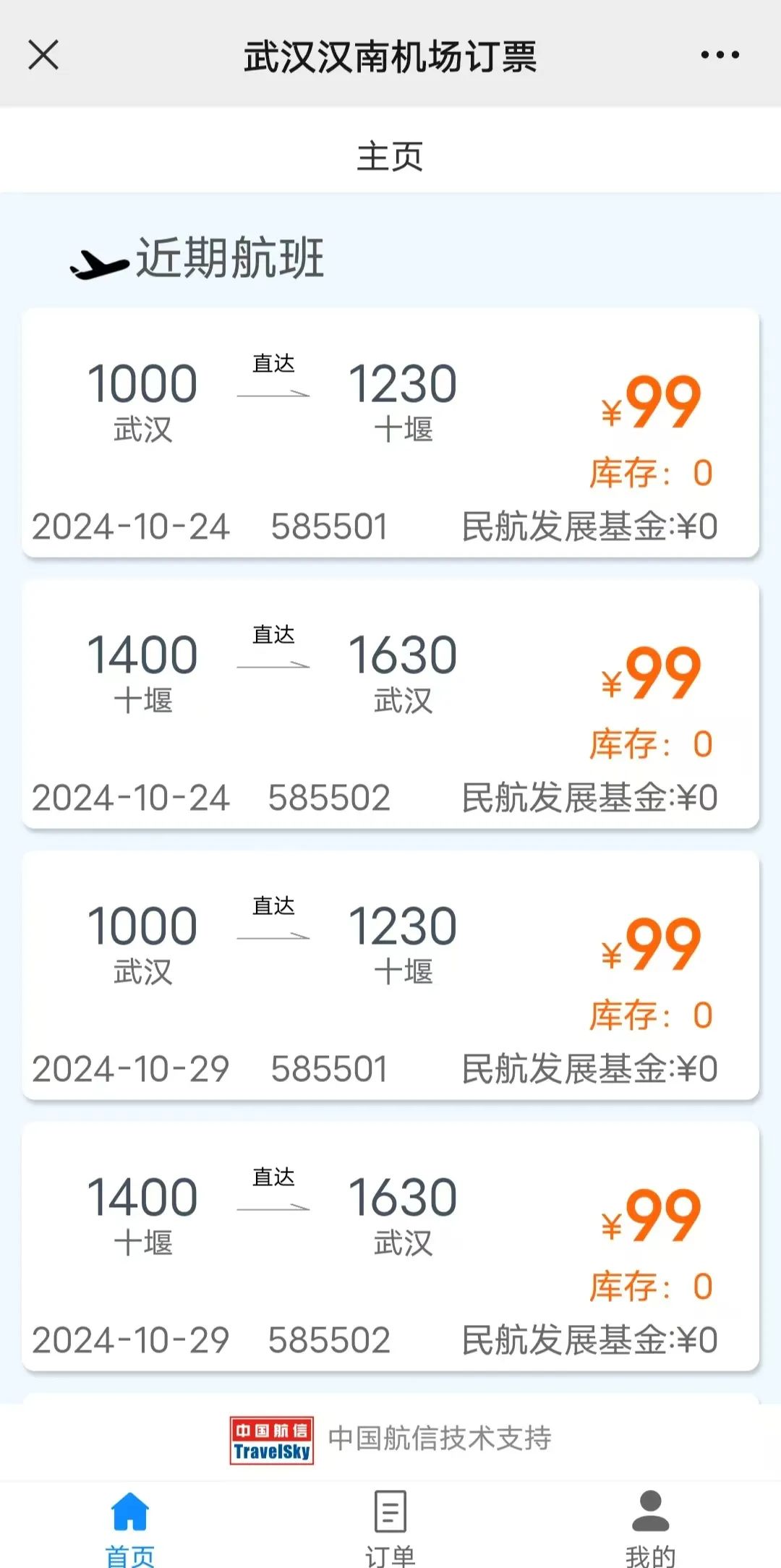Choose flight 585502 on 2024-10-29

pos(390,1246)
